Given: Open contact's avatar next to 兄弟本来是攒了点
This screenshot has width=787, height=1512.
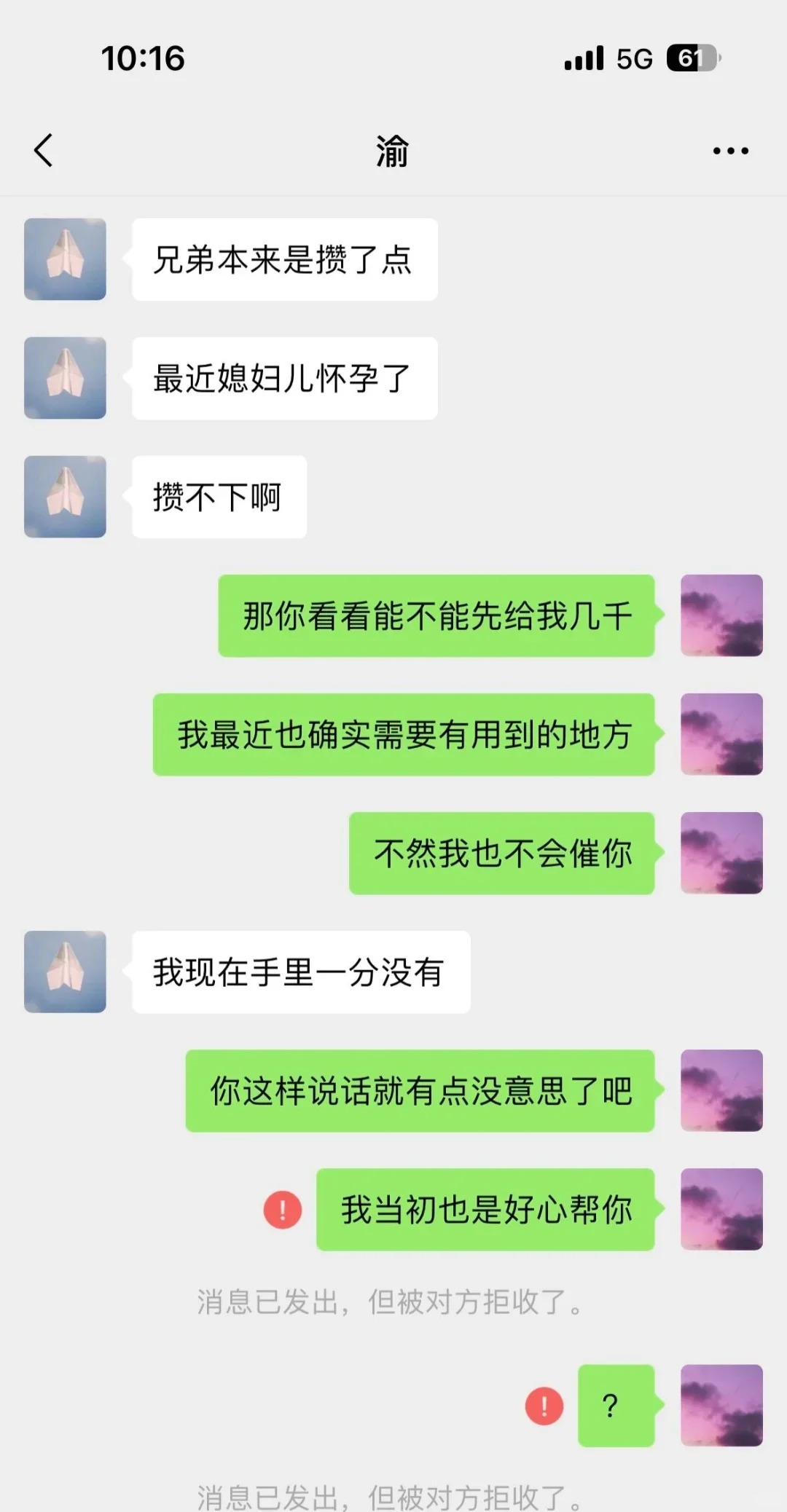Looking at the screenshot, I should pos(65,259).
